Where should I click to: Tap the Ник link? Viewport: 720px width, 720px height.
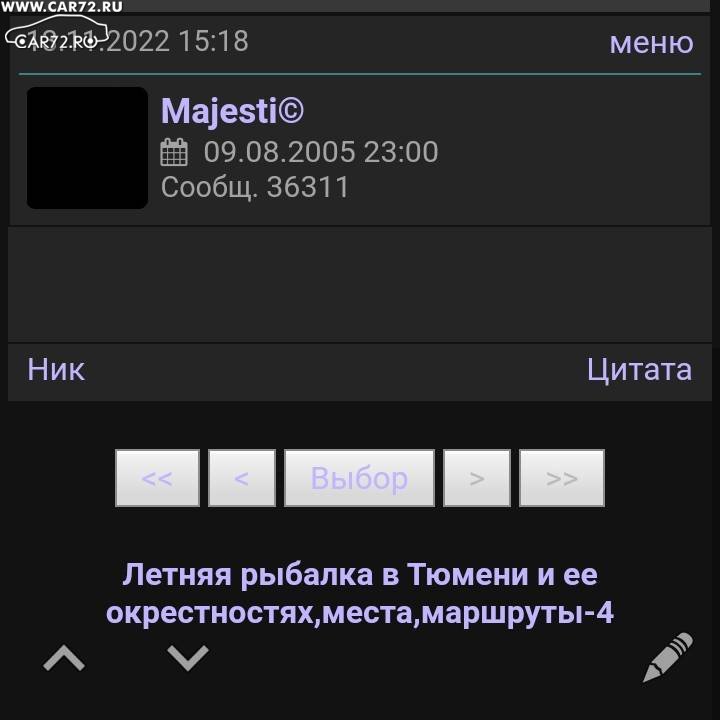pyautogui.click(x=56, y=369)
